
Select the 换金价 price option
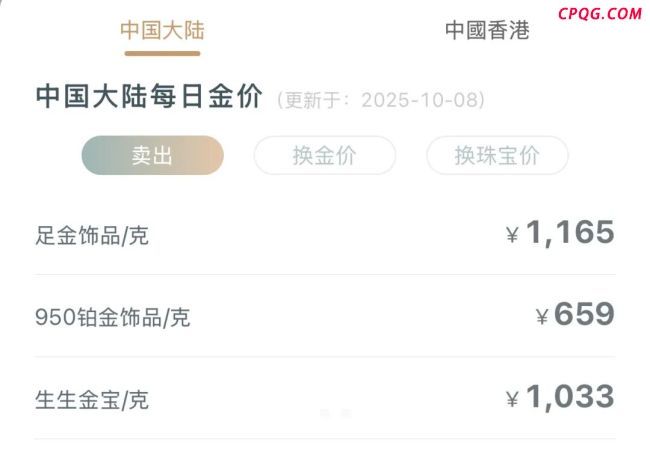[325, 156]
